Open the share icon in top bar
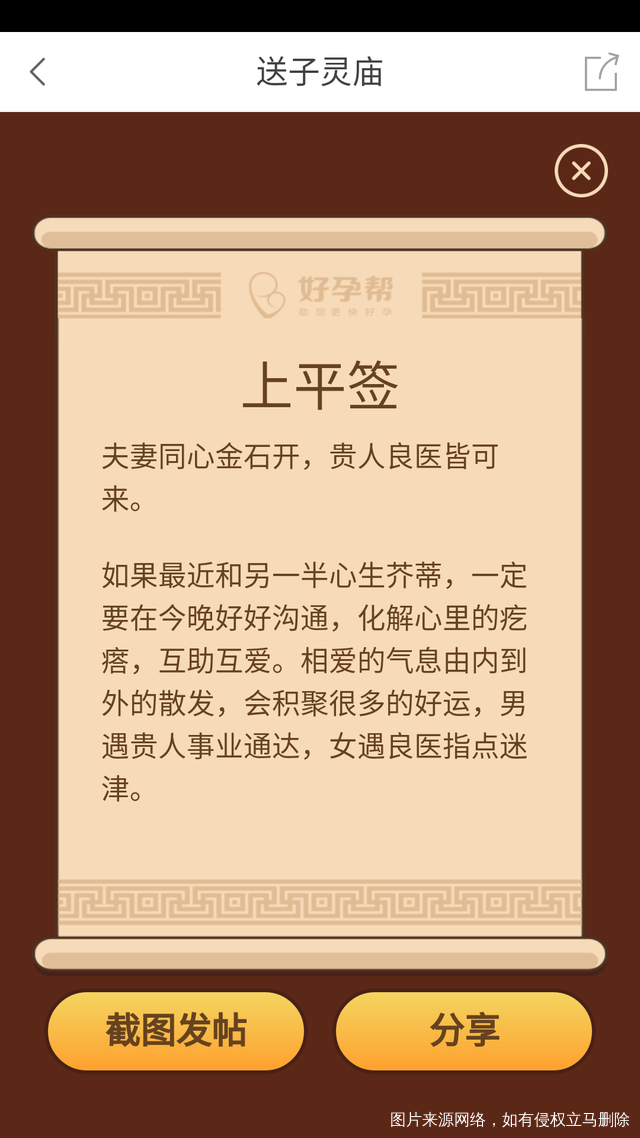Viewport: 640px width, 1138px height. (601, 72)
